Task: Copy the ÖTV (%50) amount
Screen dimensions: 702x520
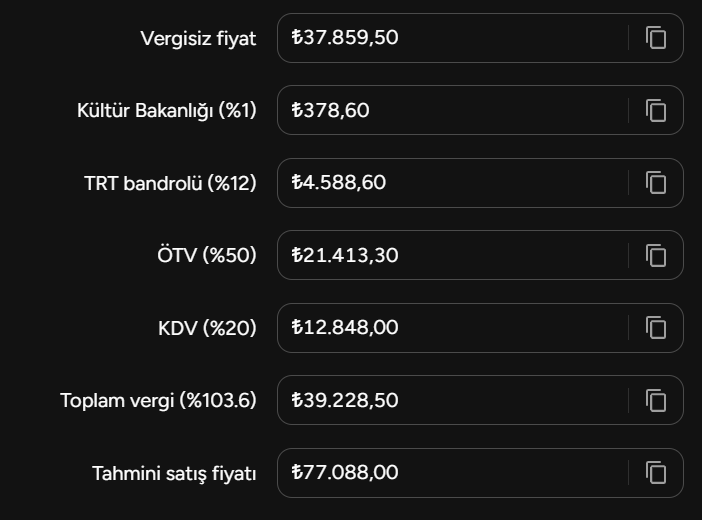Action: click(656, 255)
